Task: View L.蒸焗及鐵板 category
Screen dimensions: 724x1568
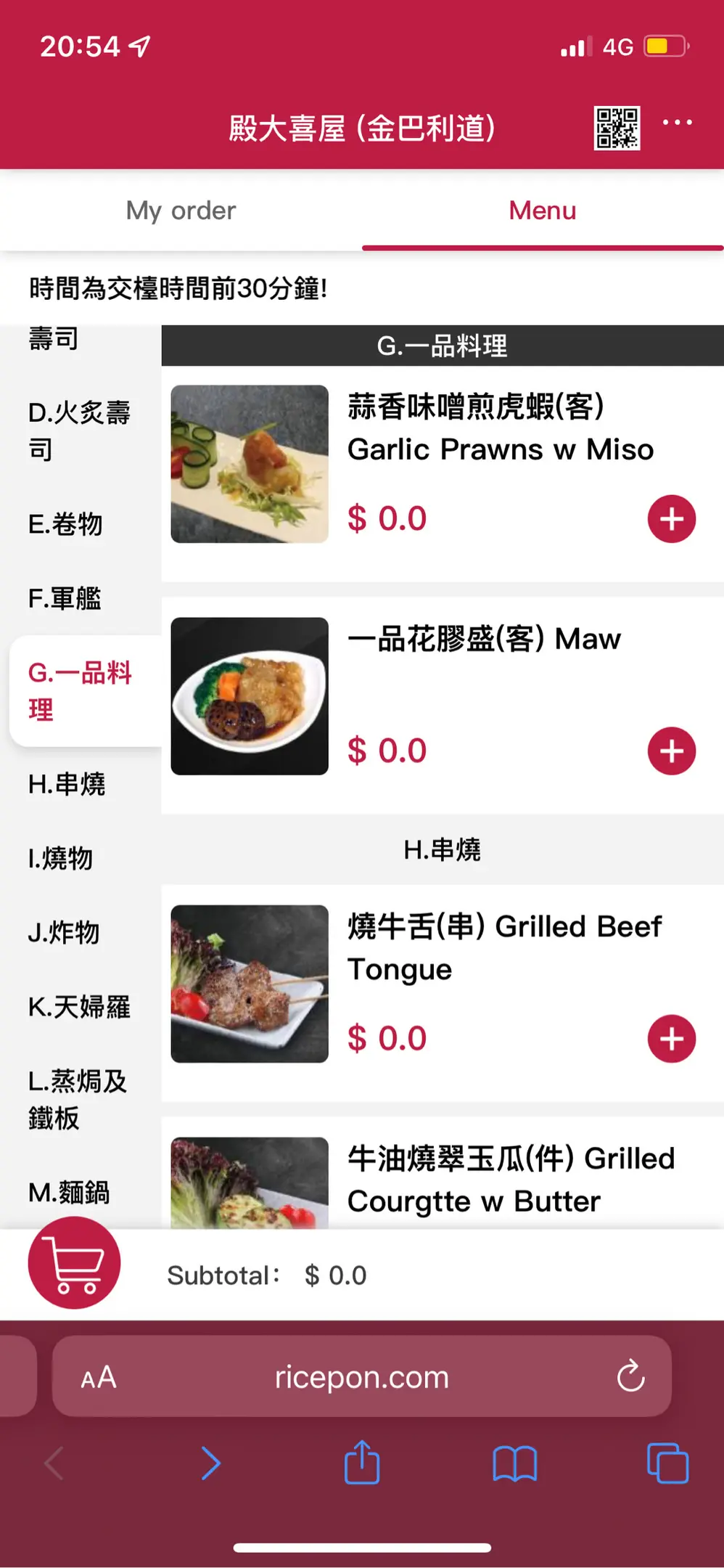Action: 78,1099
